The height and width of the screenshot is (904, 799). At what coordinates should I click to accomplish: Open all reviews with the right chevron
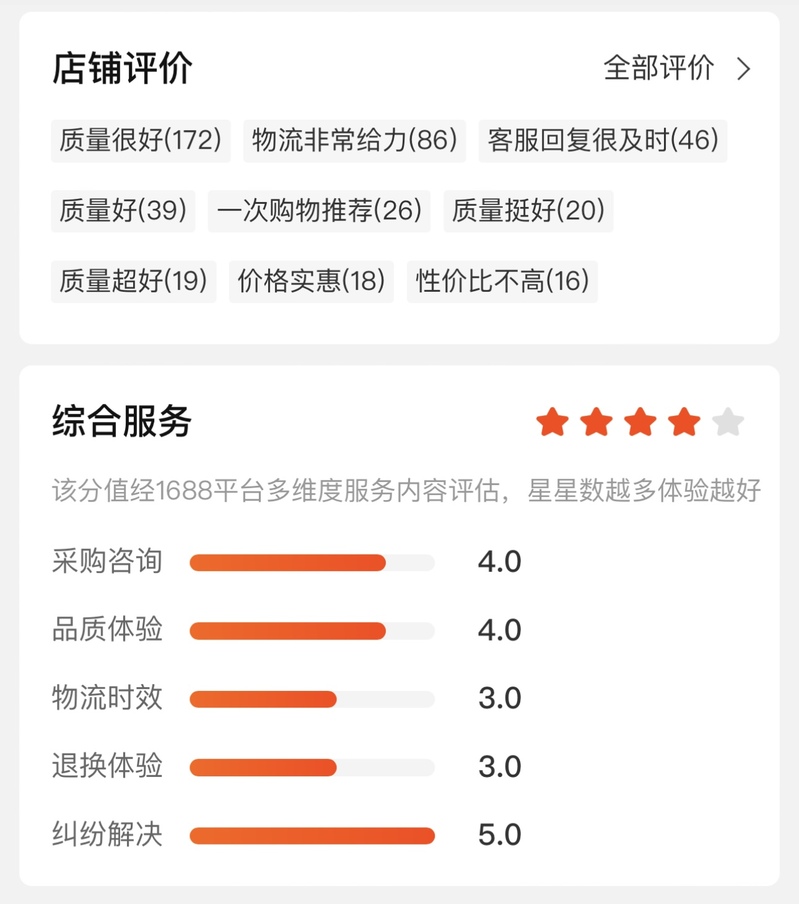(743, 69)
